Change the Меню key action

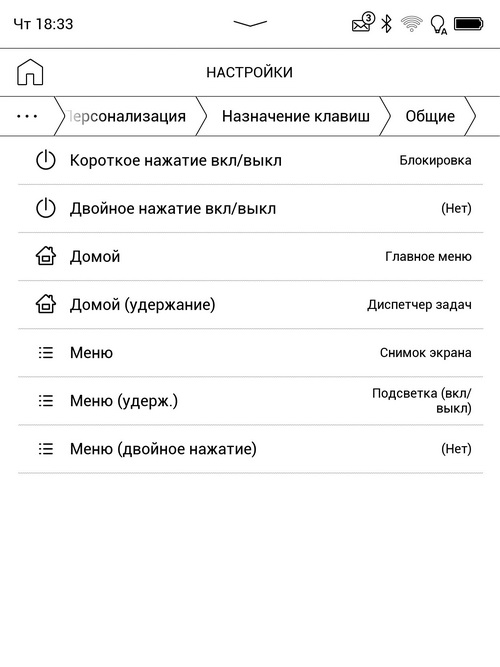point(250,353)
